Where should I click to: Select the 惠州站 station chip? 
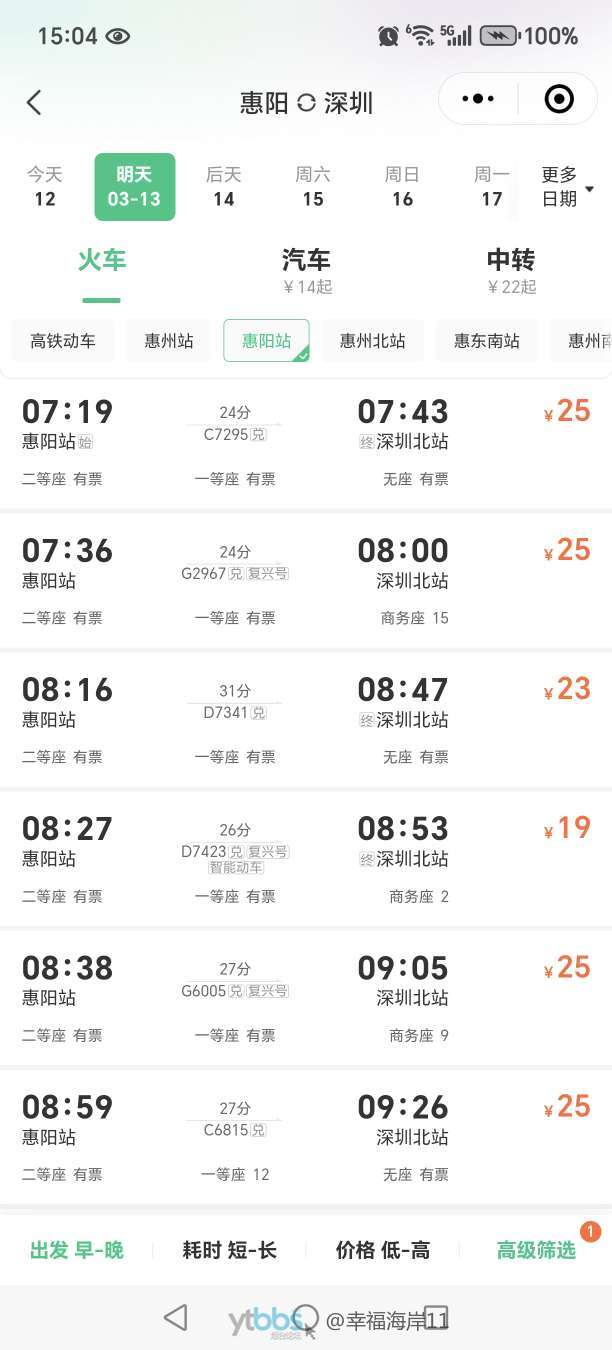(169, 341)
